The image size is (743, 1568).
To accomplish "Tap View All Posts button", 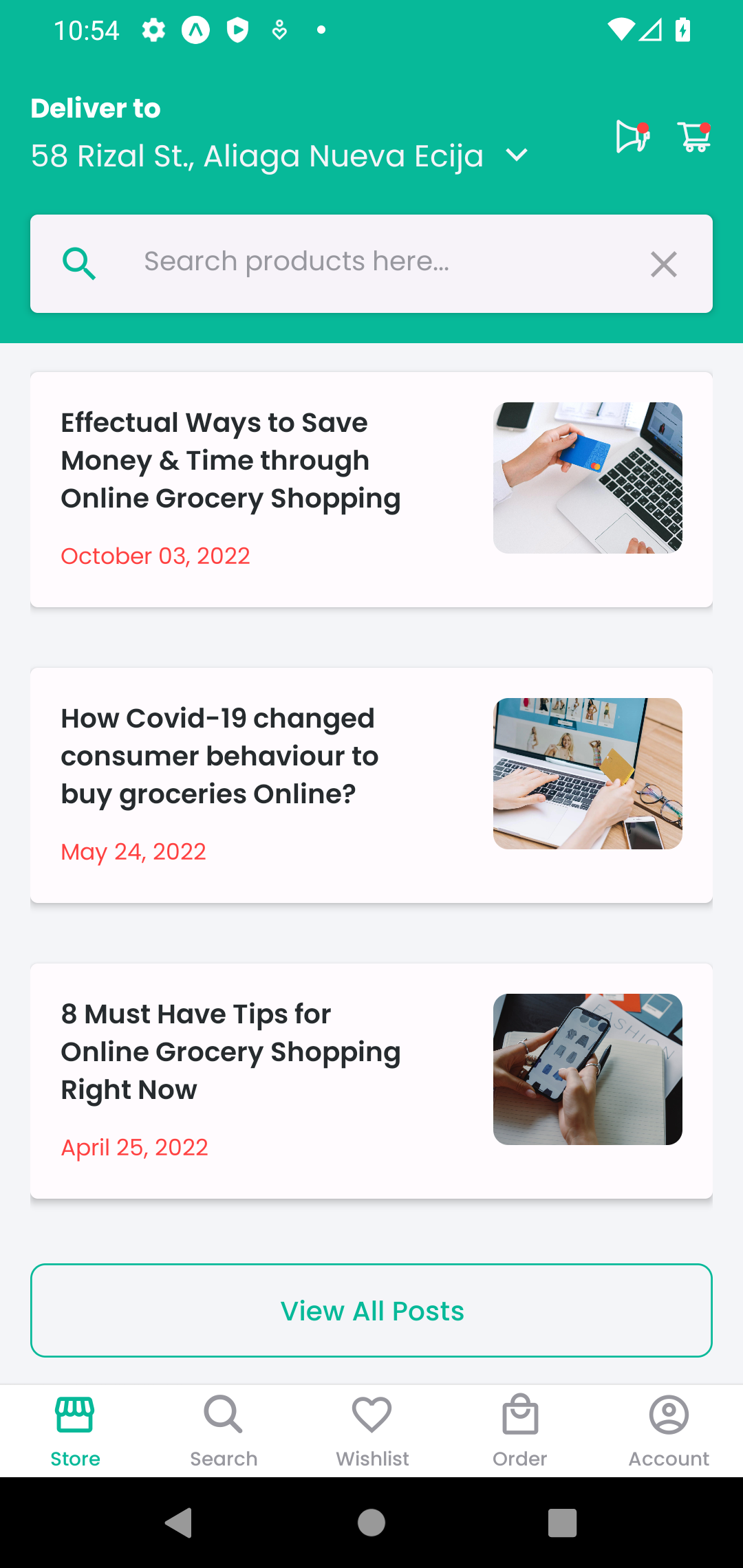I will pyautogui.click(x=371, y=1310).
